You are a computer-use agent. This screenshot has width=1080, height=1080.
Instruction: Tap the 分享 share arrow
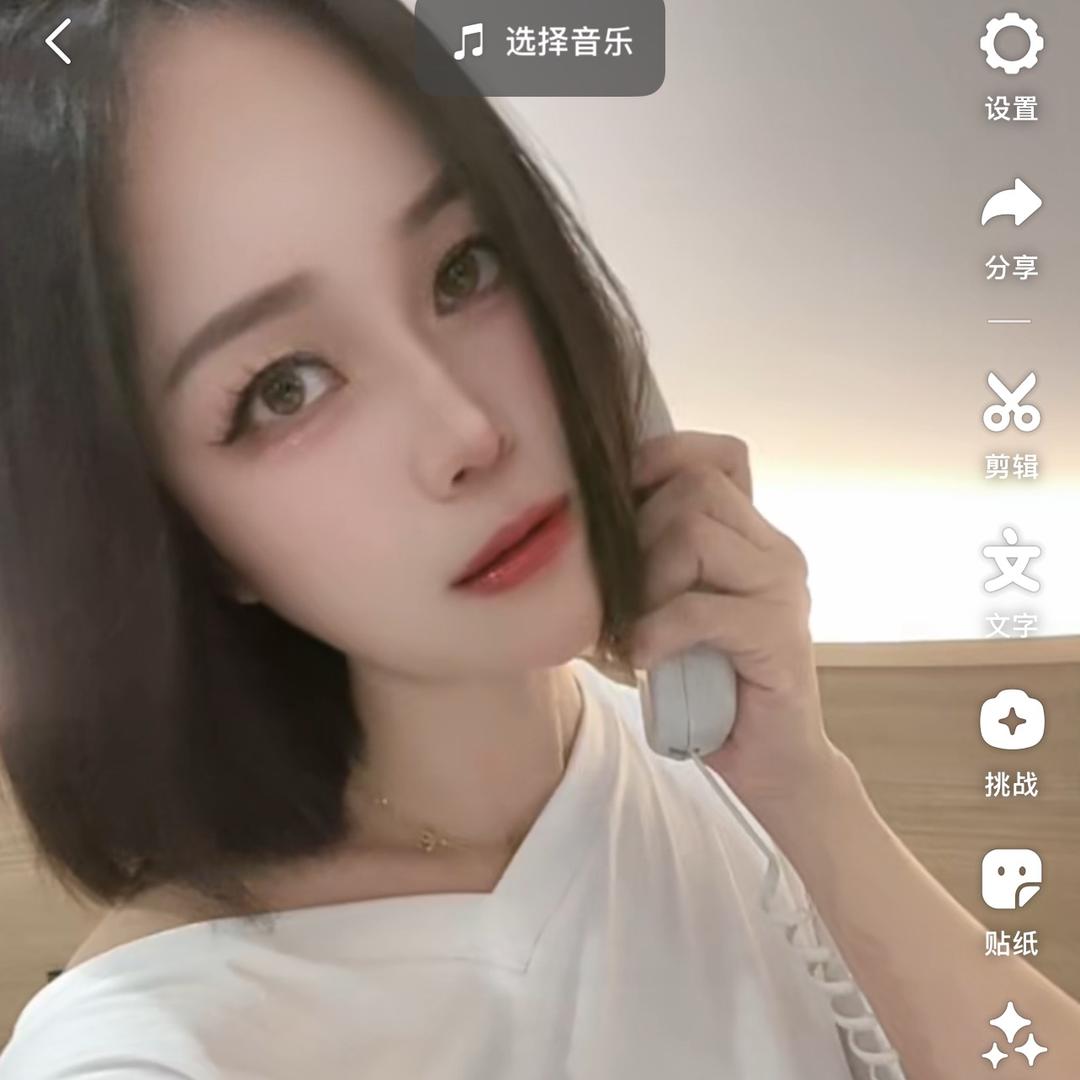click(1011, 205)
